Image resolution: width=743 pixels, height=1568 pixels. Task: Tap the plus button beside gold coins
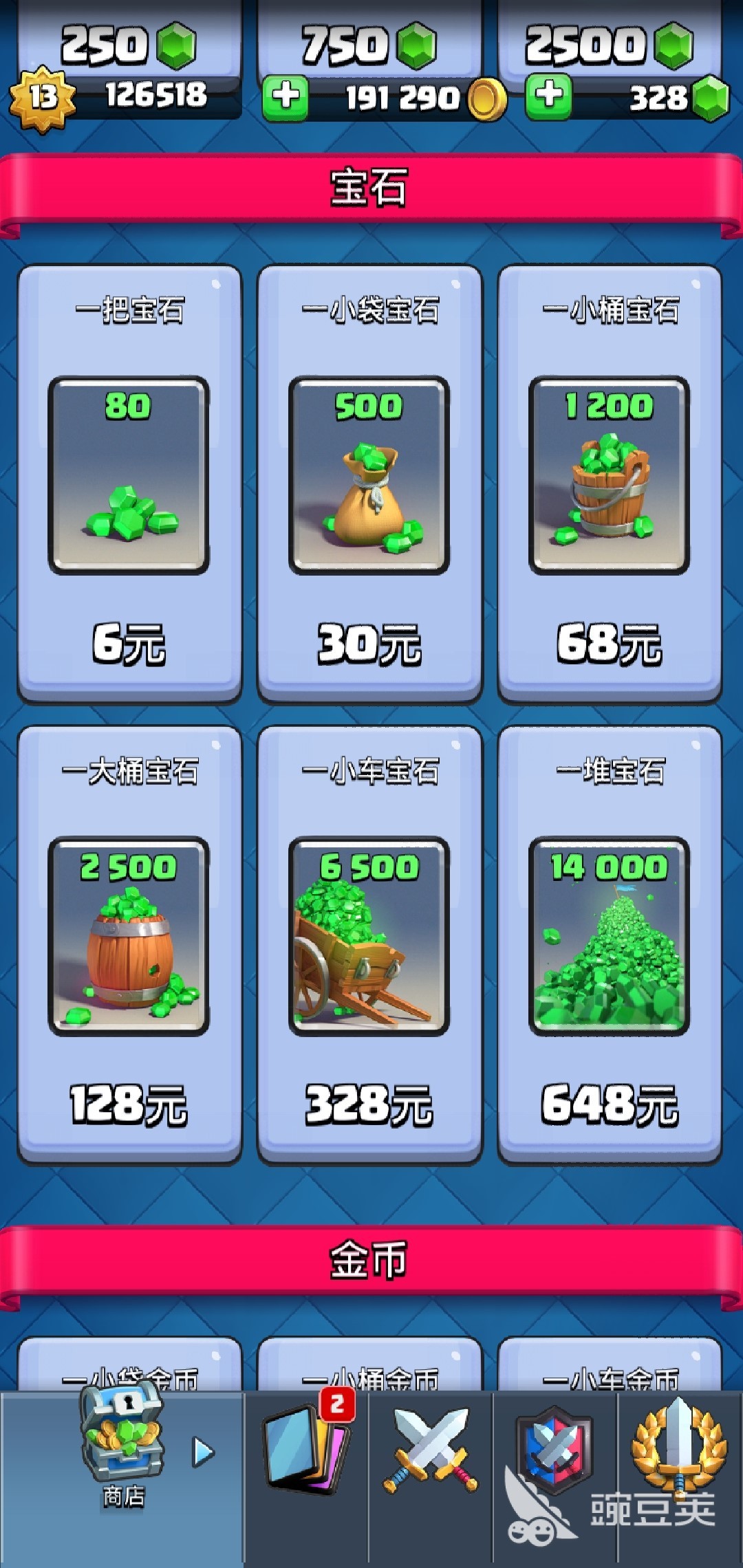click(x=286, y=97)
